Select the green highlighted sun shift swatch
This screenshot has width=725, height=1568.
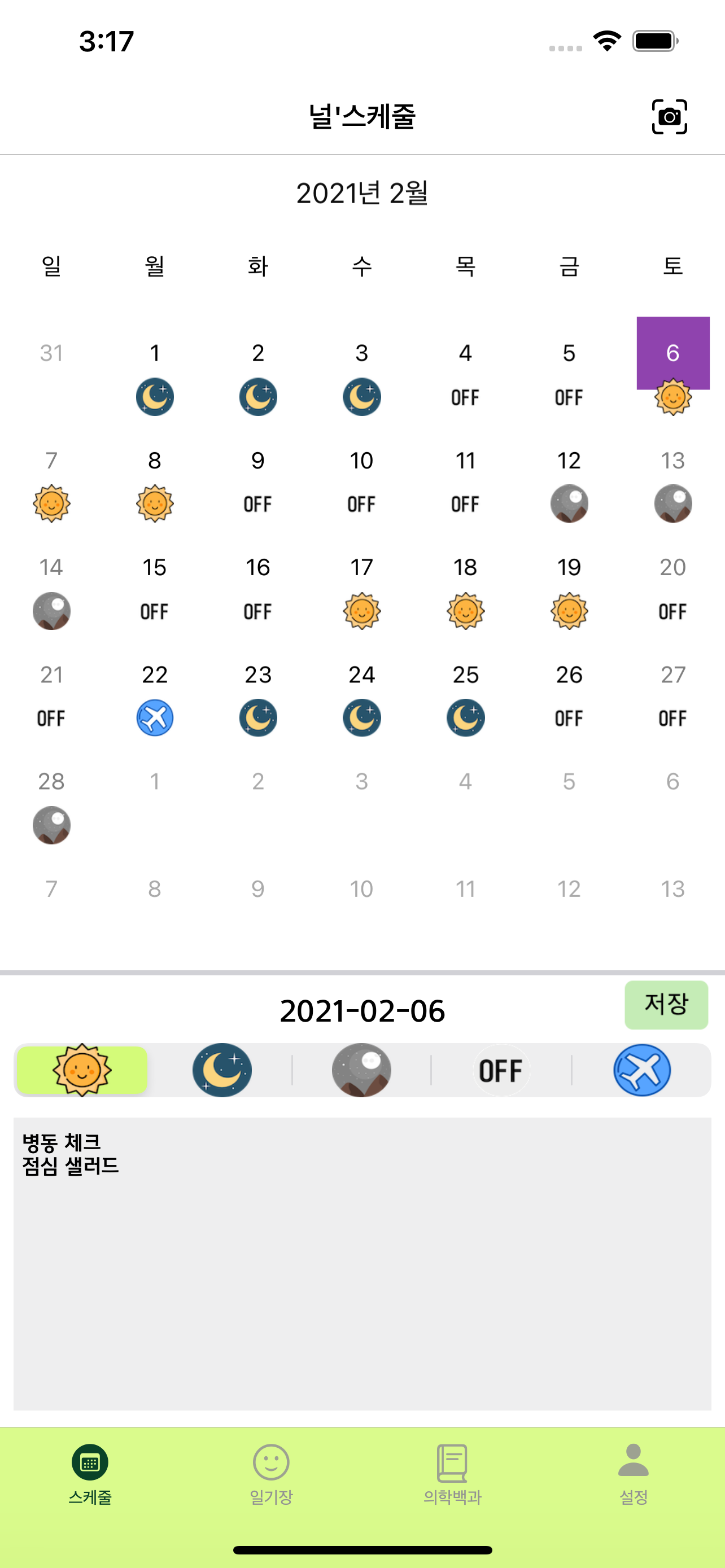(83, 1070)
